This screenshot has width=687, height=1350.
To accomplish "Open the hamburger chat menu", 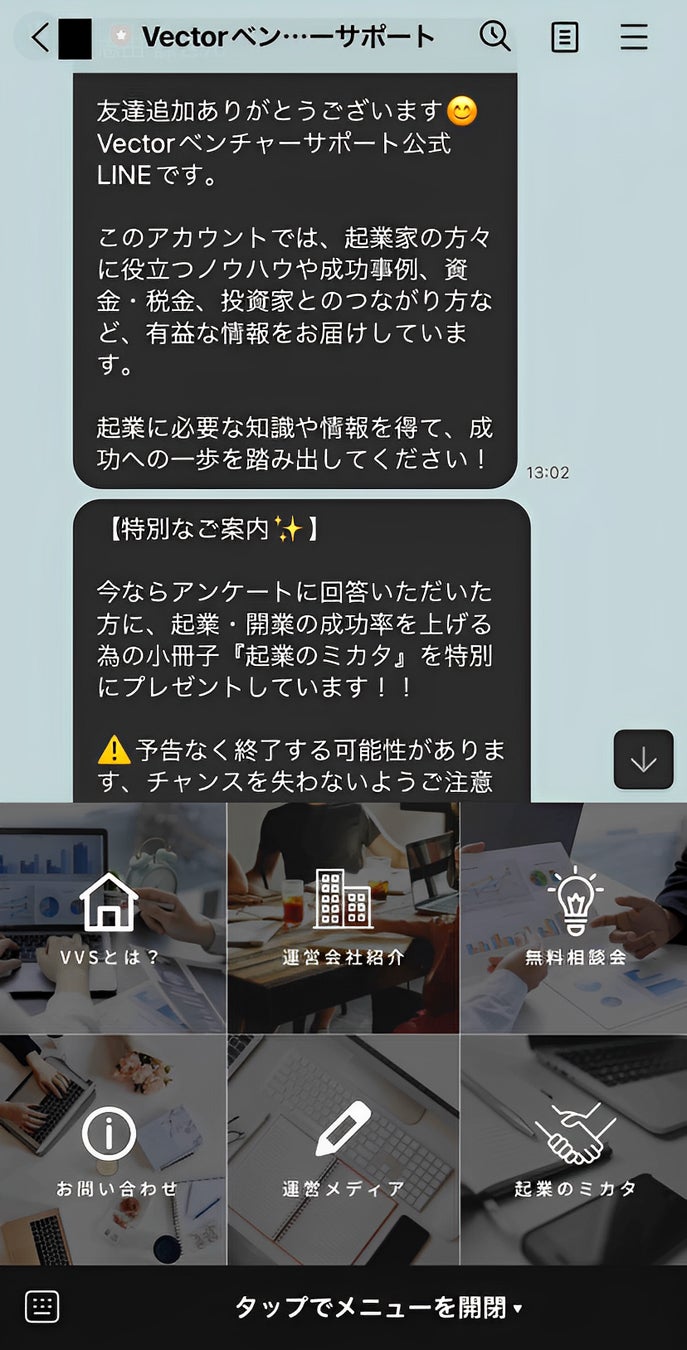I will pyautogui.click(x=634, y=37).
